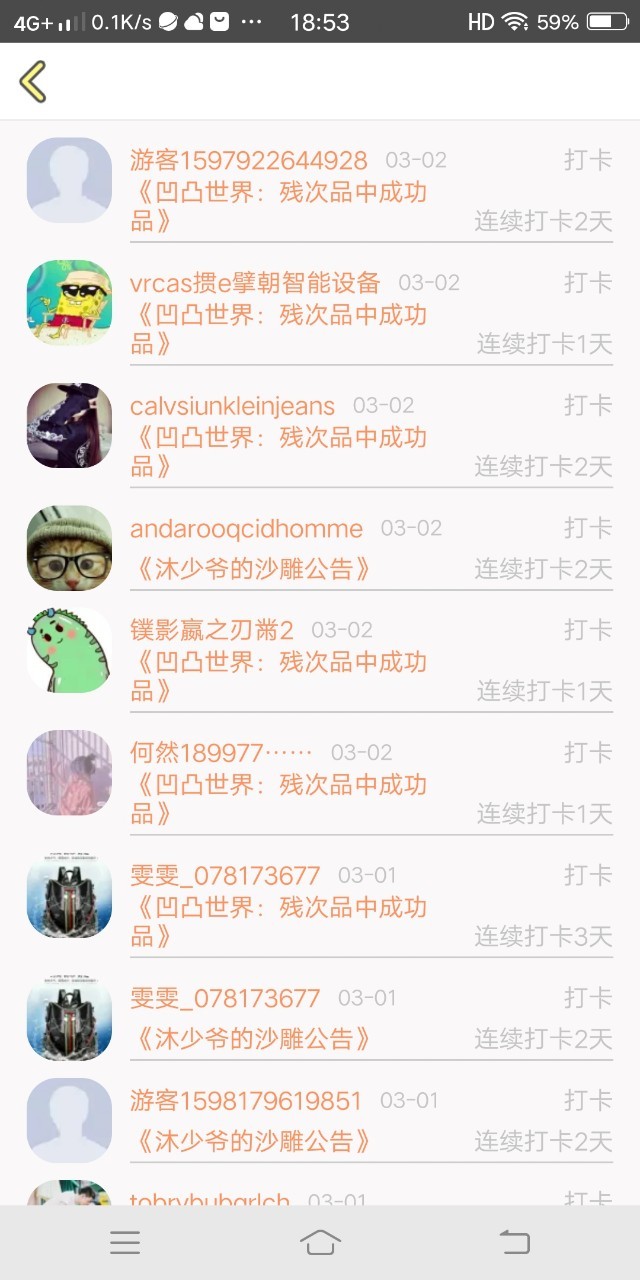Tap the green dinosaur avatar of 镁影嬴之刃喾2
640x1280 pixels.
[69, 651]
